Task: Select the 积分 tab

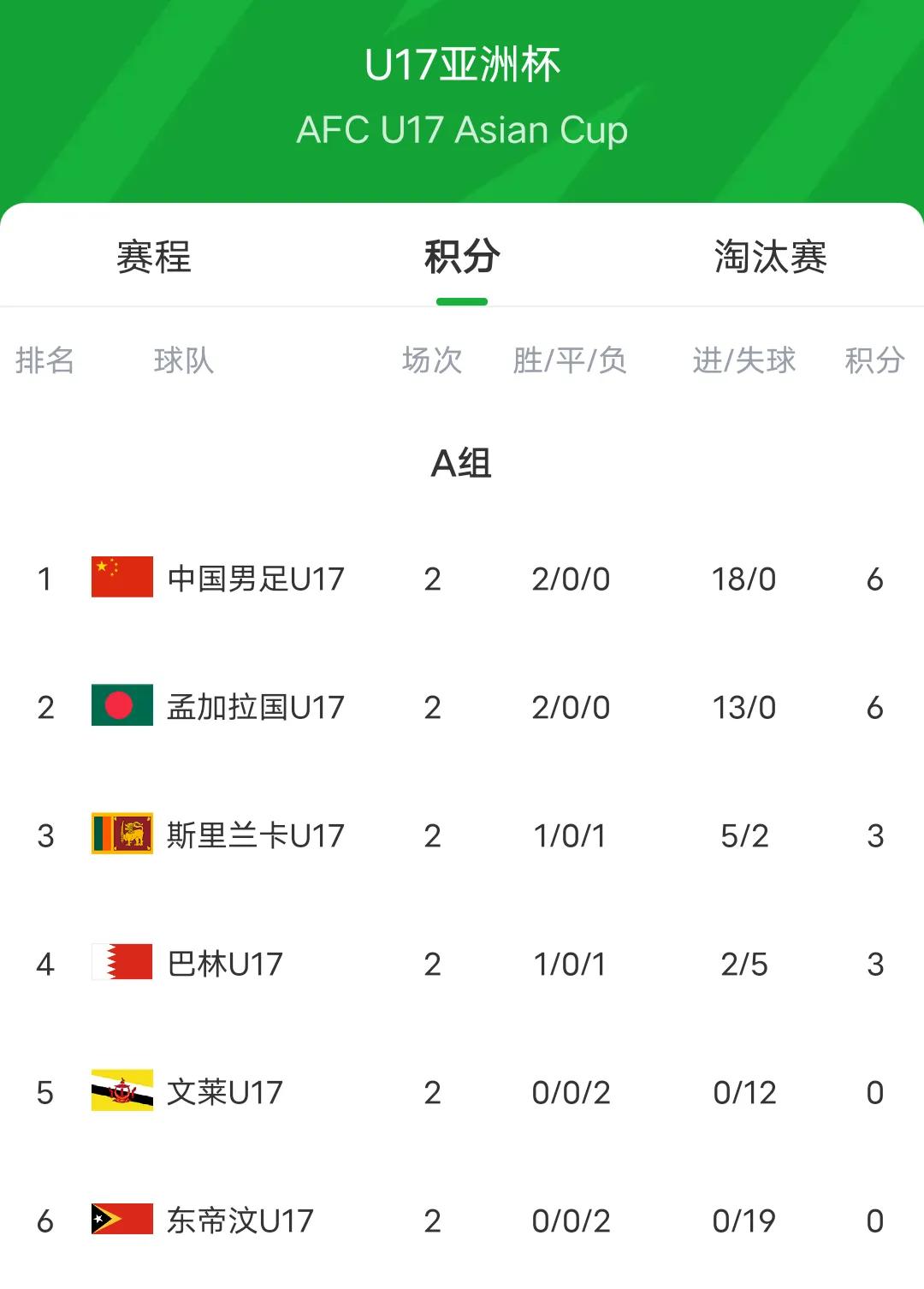Action: [x=462, y=257]
